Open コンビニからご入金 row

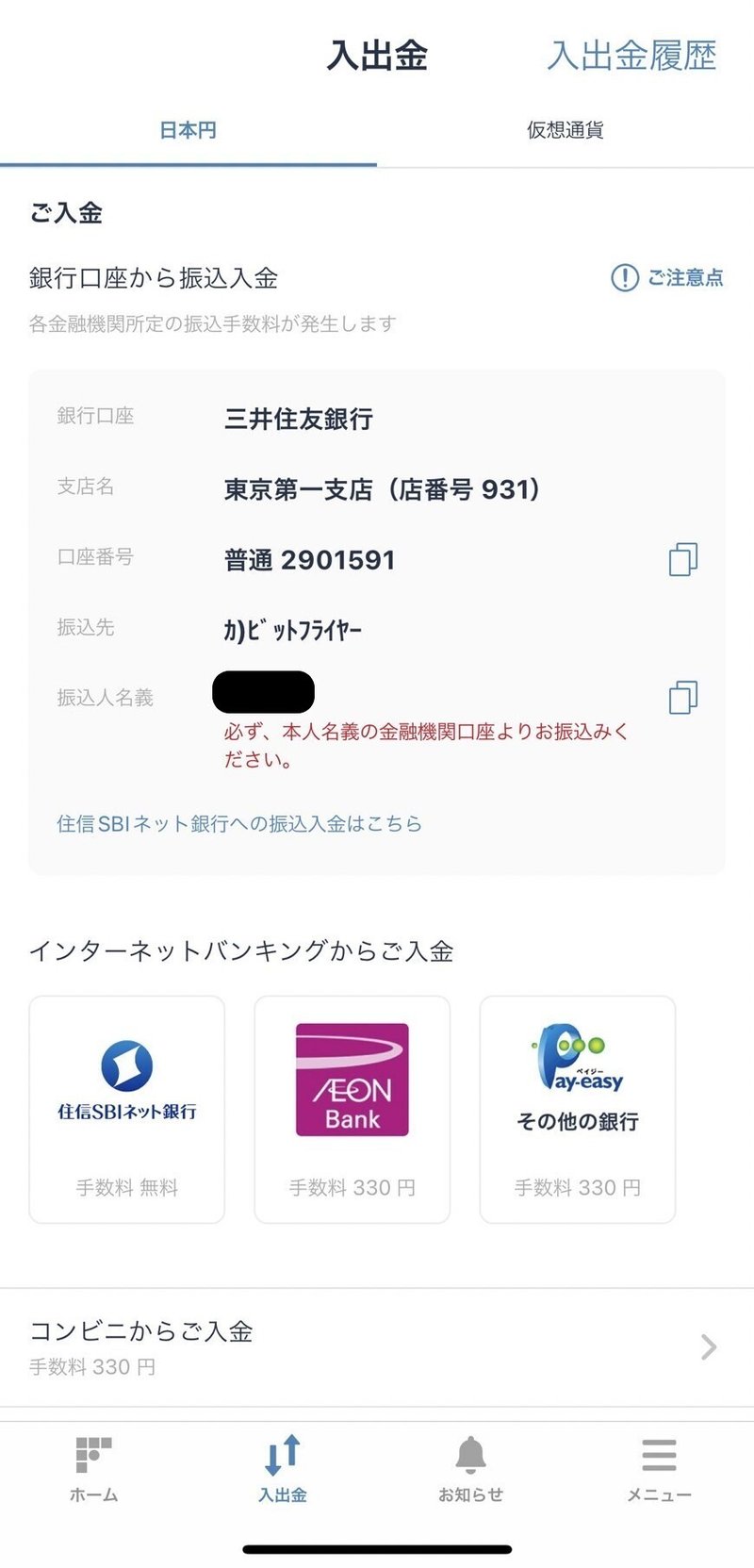377,1347
